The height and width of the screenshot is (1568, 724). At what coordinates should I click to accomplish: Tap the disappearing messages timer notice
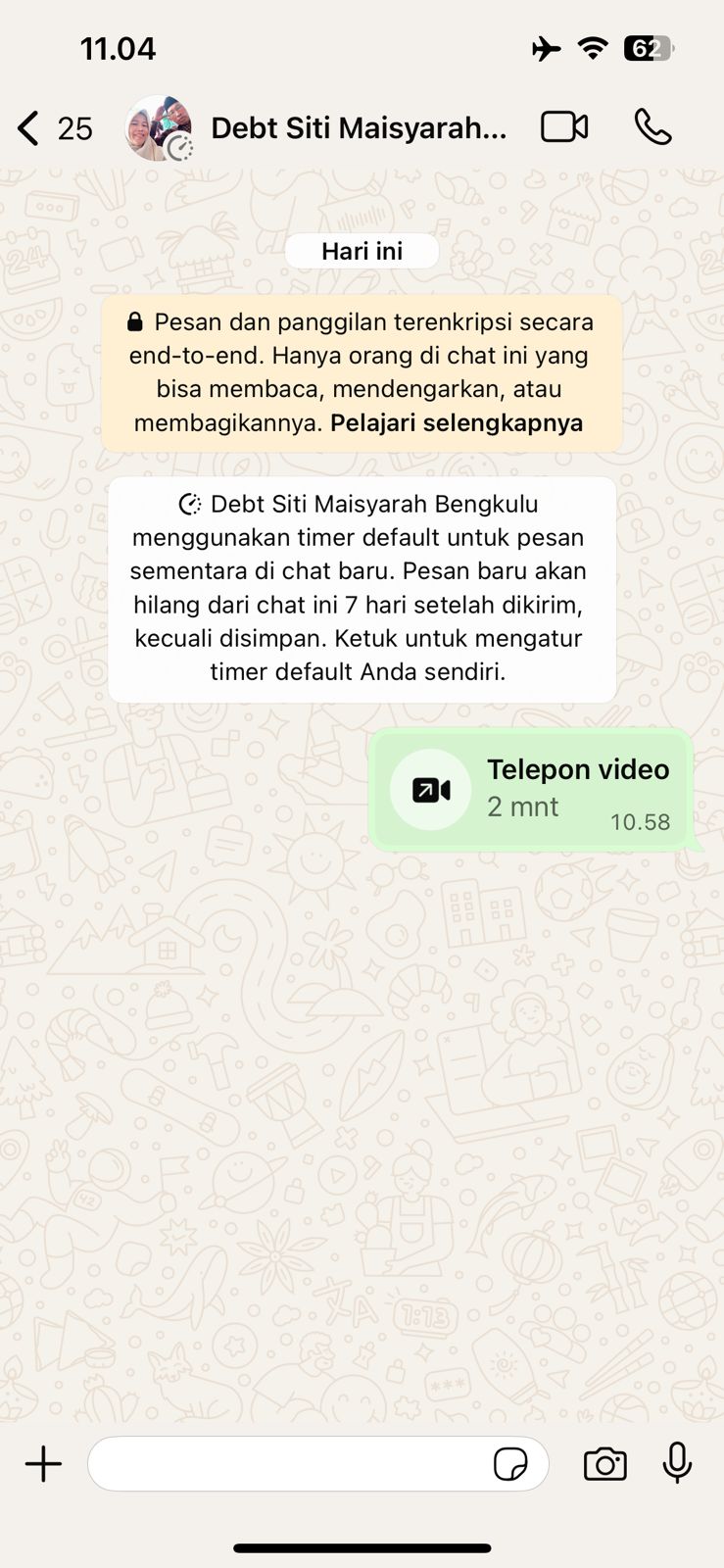pyautogui.click(x=362, y=588)
